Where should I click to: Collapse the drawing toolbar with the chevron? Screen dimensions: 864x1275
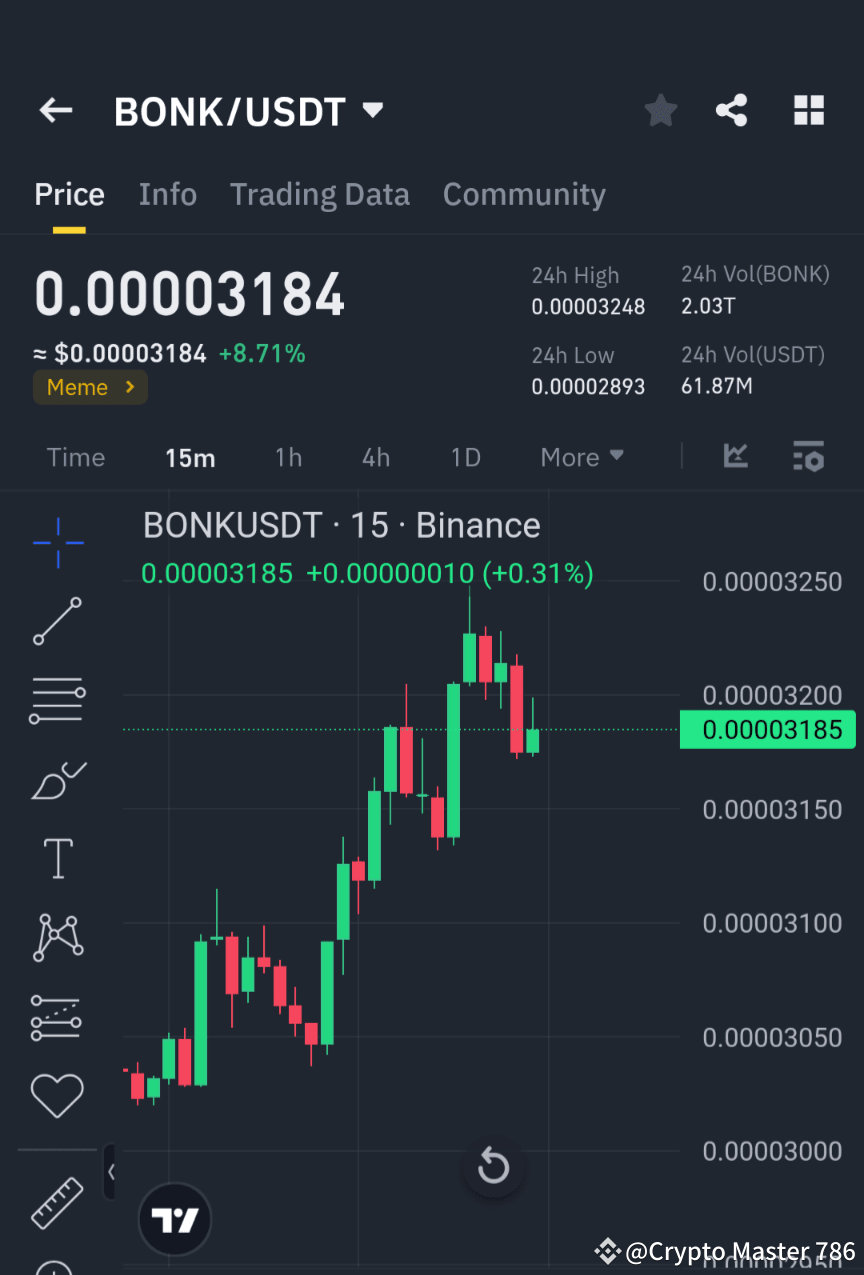click(110, 1170)
